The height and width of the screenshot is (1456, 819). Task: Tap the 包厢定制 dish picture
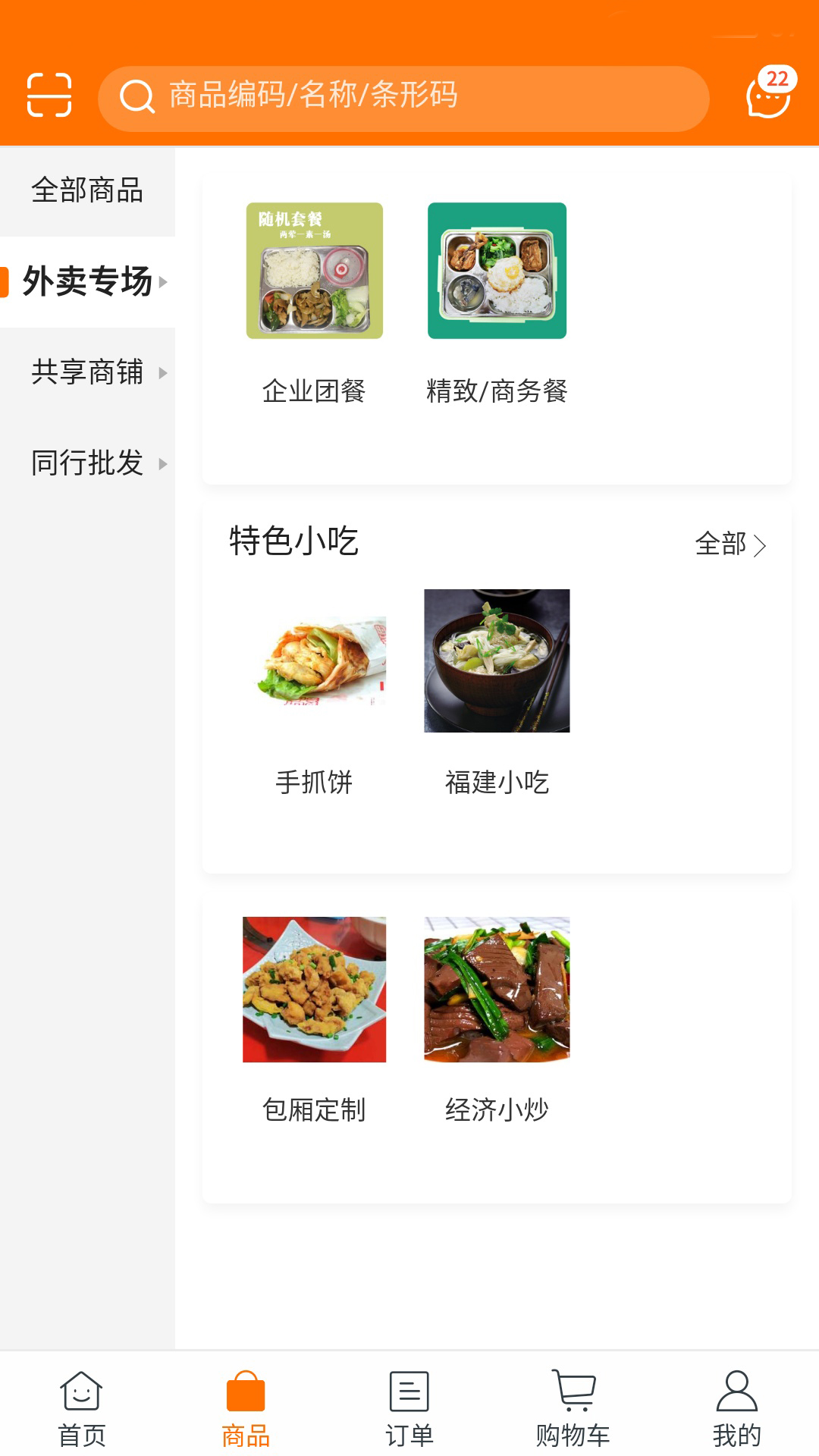pos(314,988)
